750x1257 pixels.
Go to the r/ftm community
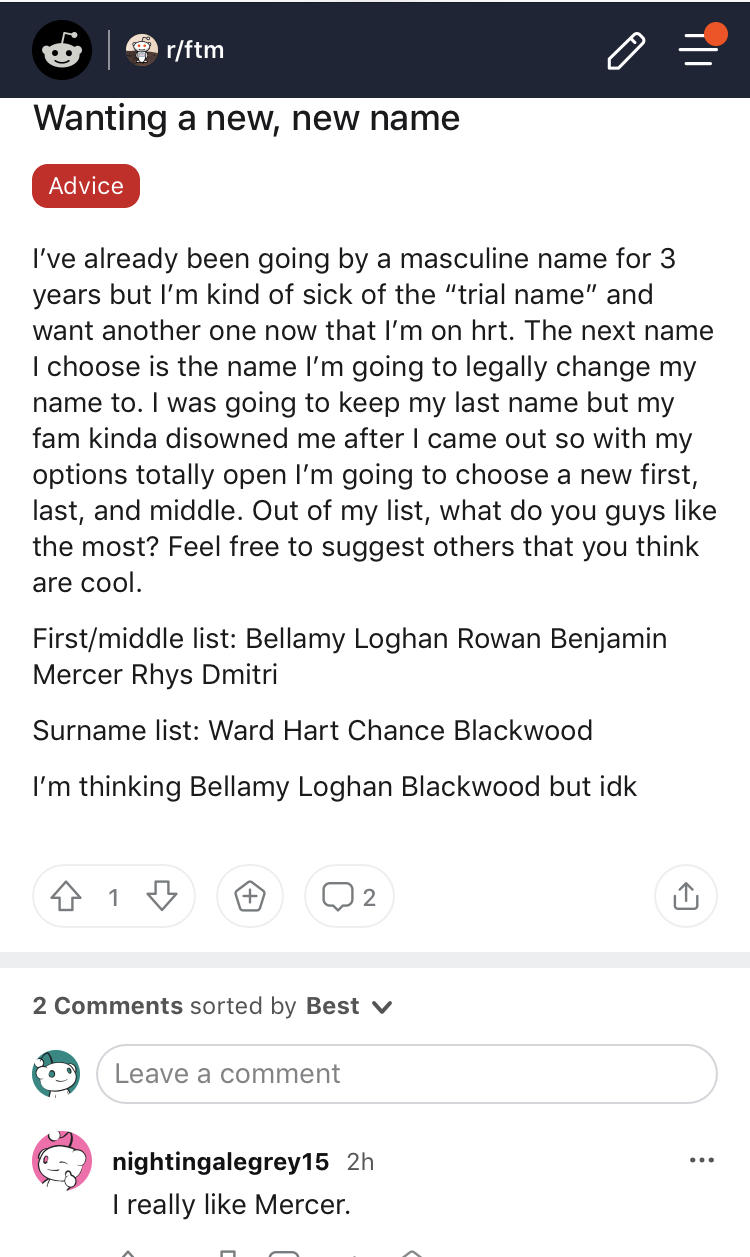tap(175, 49)
